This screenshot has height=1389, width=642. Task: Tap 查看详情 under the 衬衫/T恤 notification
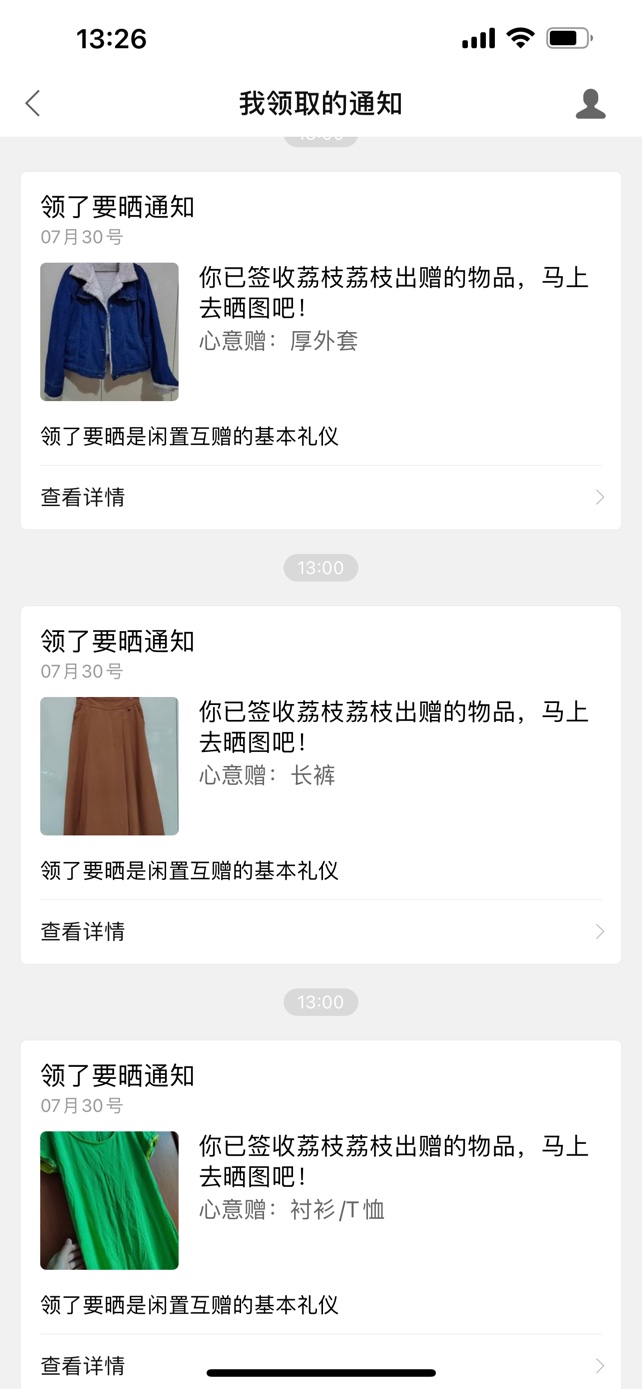(x=320, y=1365)
